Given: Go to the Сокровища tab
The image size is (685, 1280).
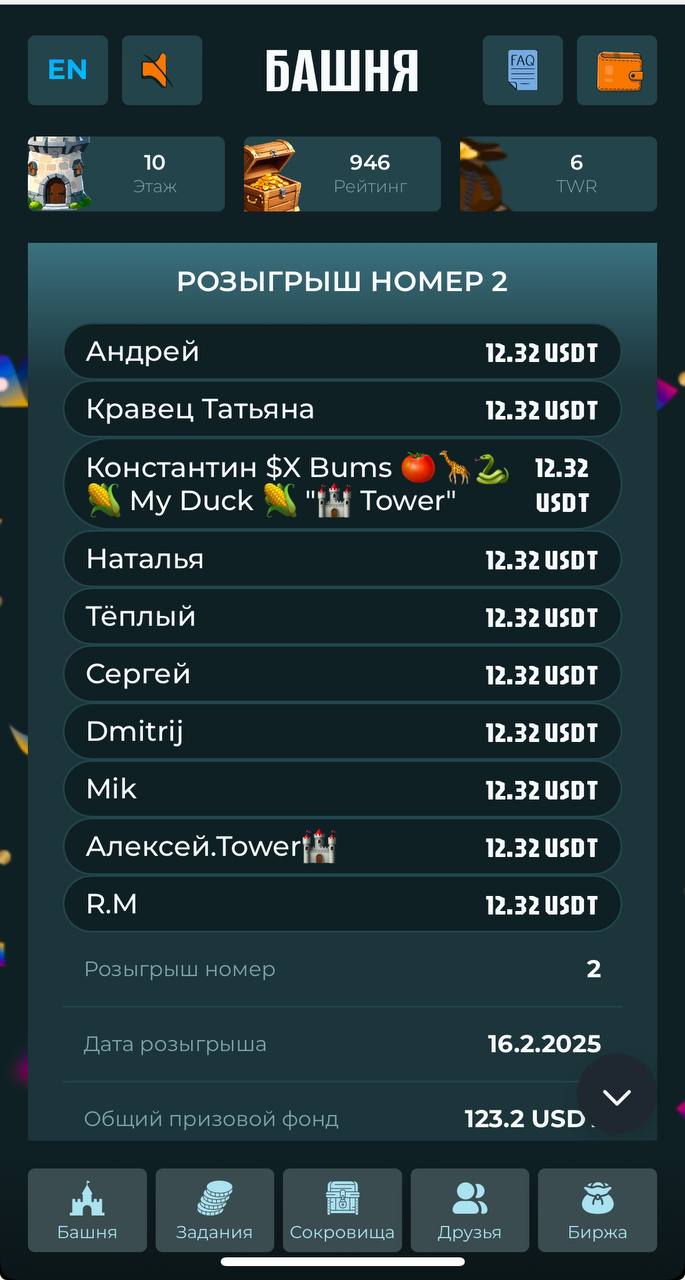Looking at the screenshot, I should tap(342, 1210).
